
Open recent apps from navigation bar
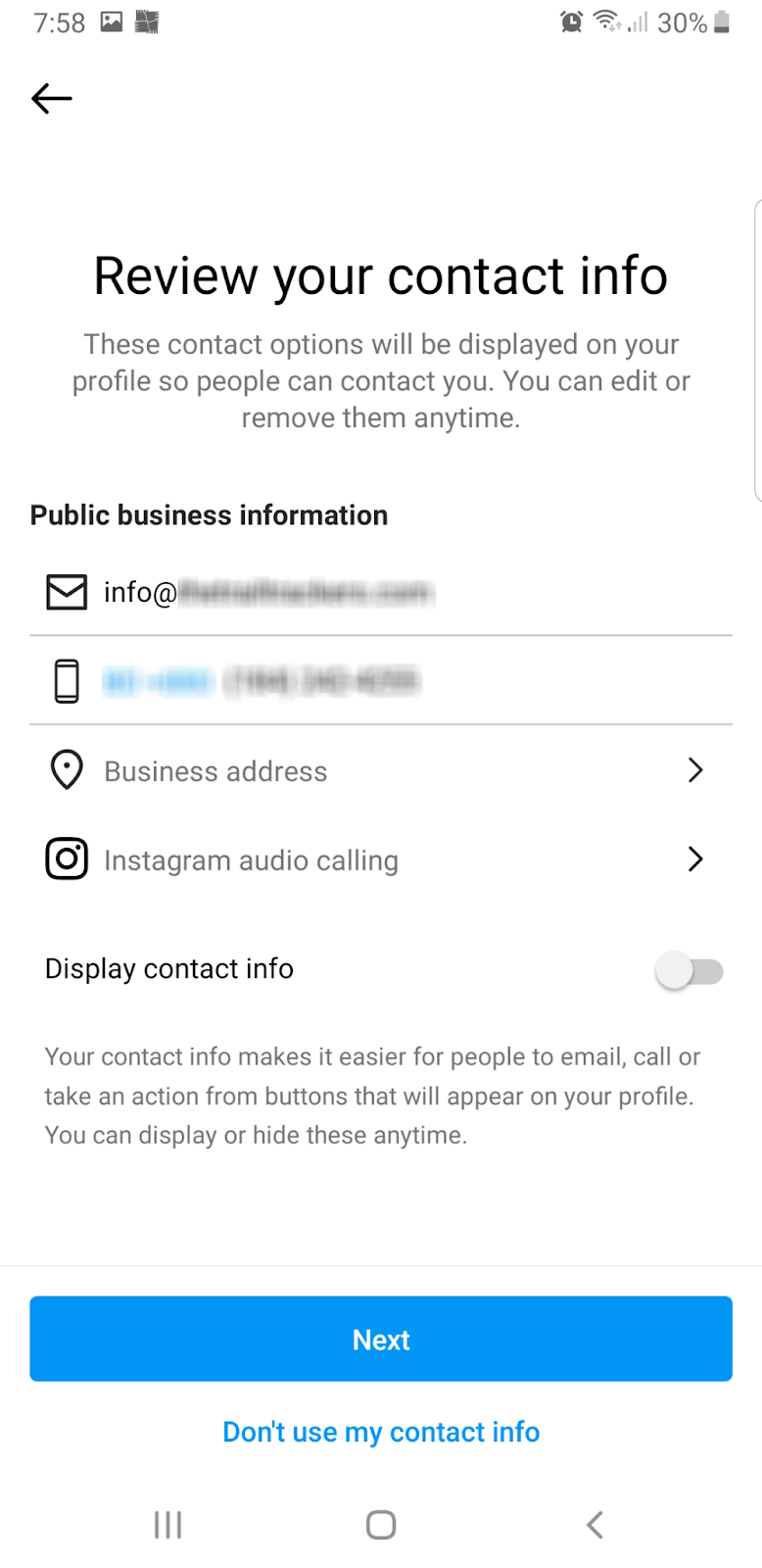(167, 1524)
